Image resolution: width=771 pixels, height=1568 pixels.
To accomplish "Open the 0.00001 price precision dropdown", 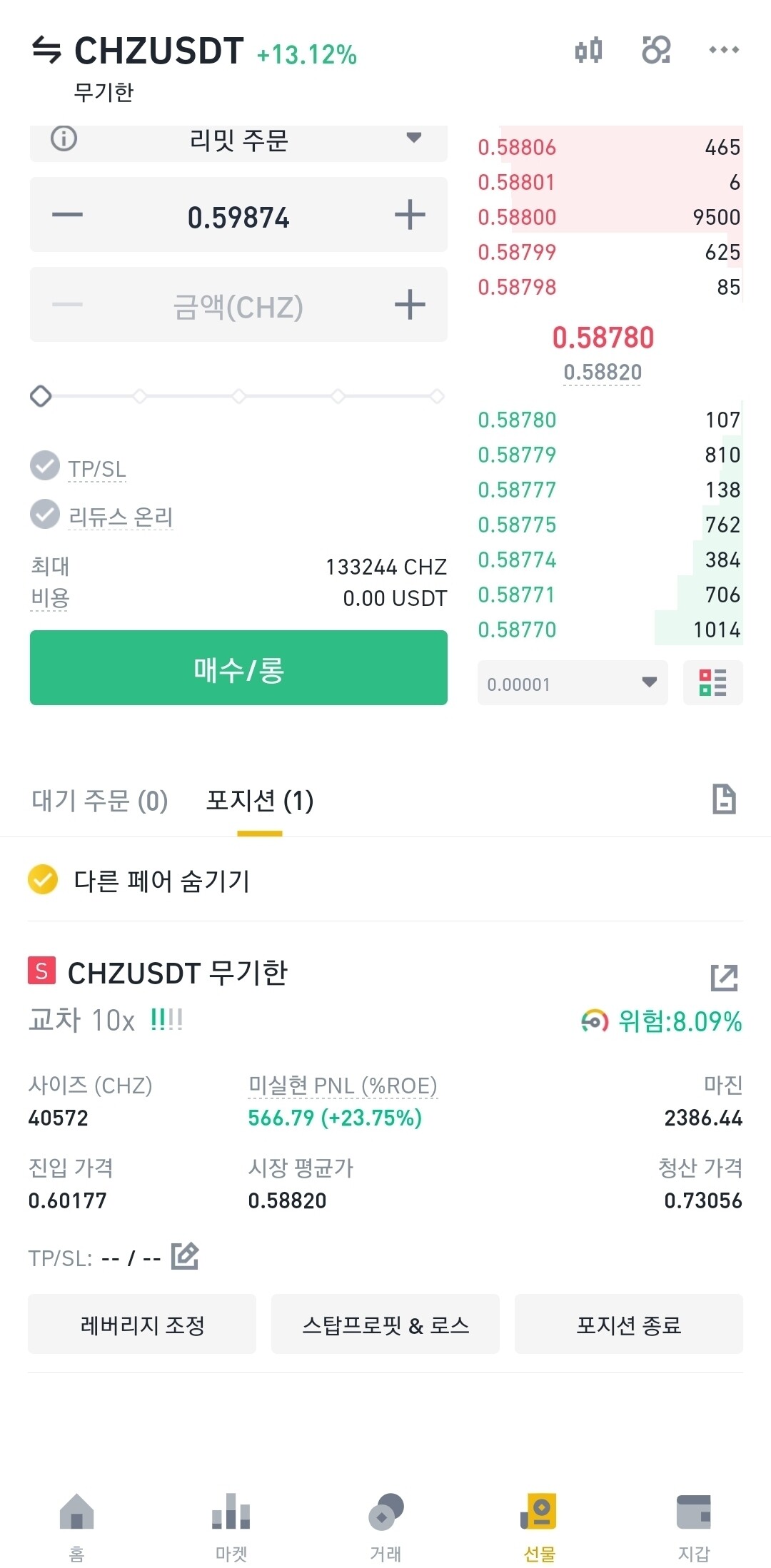I will 571,683.
